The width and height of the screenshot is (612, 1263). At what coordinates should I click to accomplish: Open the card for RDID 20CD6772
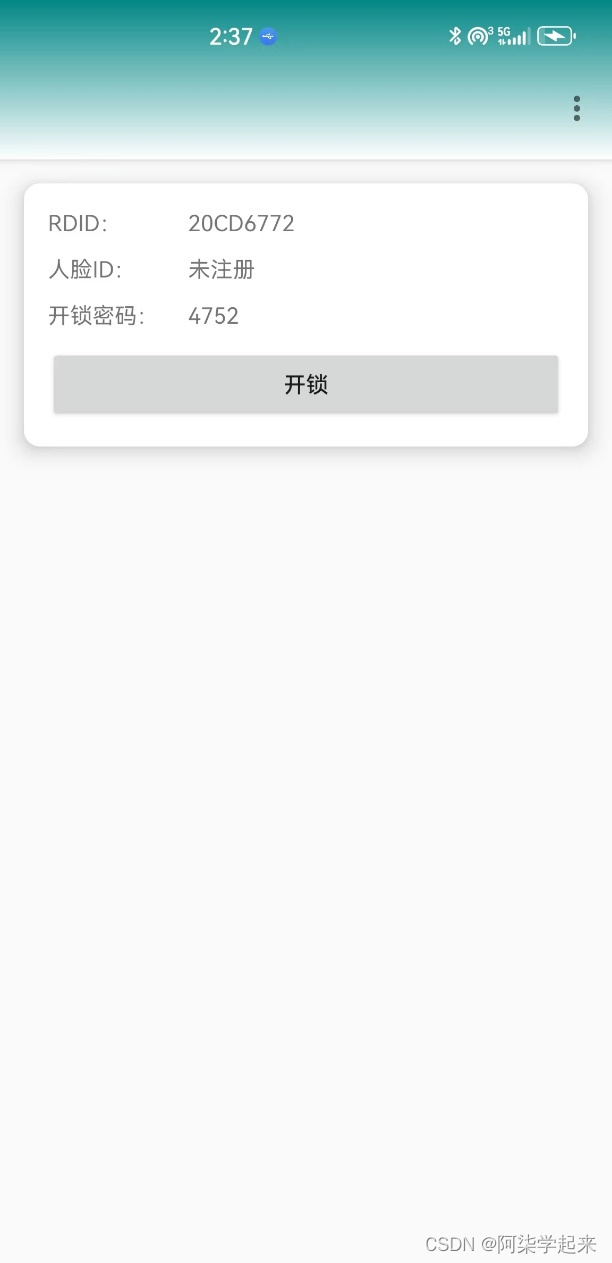[x=306, y=268]
